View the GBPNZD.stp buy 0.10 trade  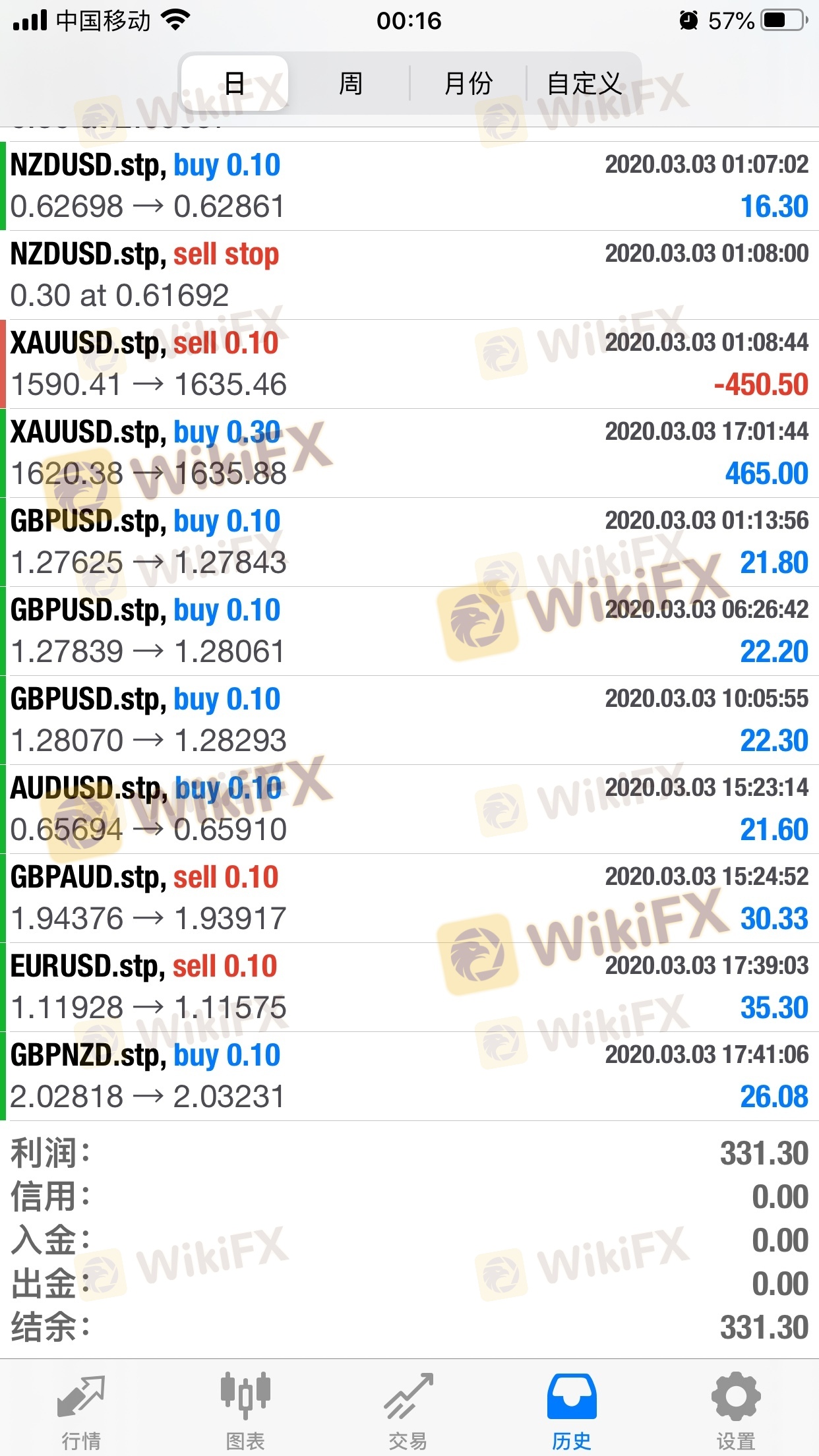[409, 1076]
